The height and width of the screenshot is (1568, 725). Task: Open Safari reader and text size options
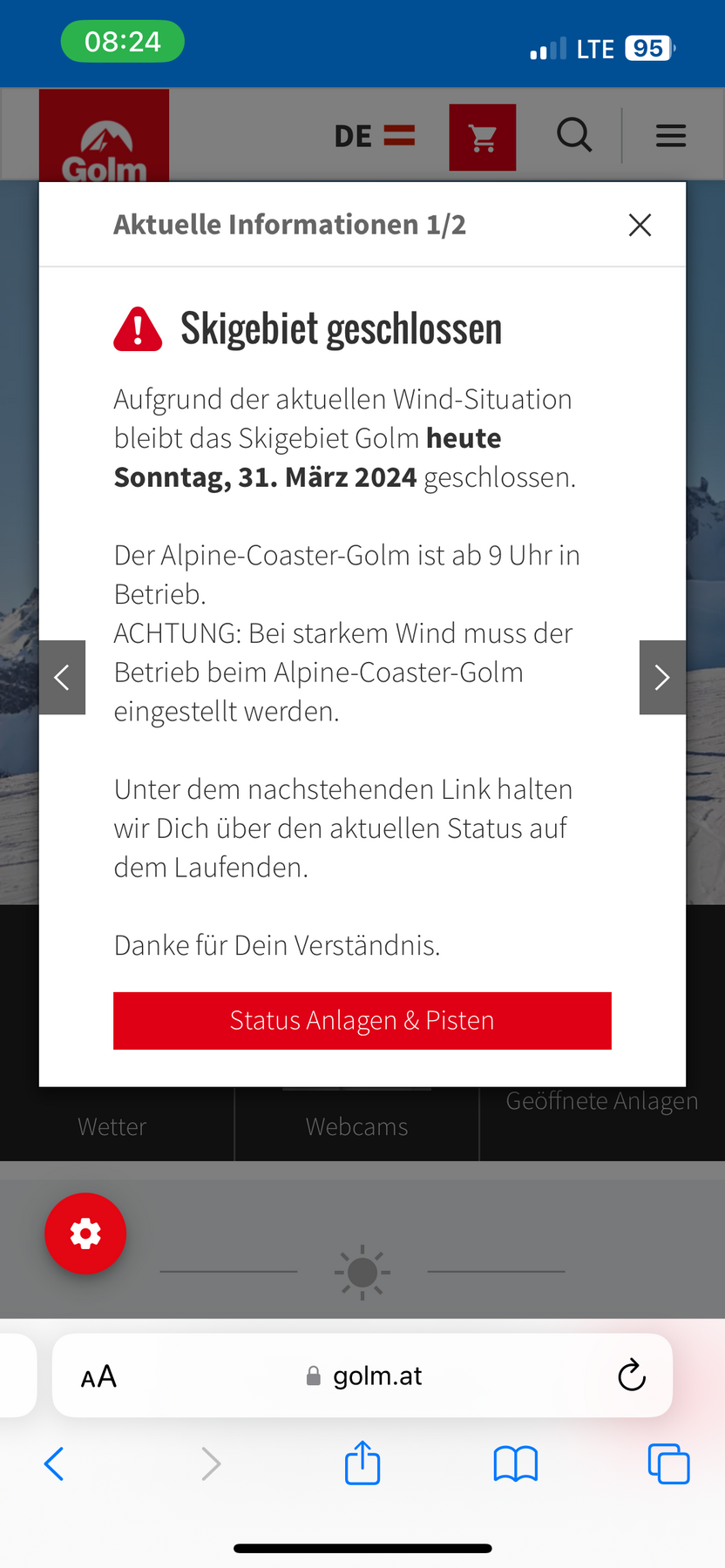tap(98, 1376)
